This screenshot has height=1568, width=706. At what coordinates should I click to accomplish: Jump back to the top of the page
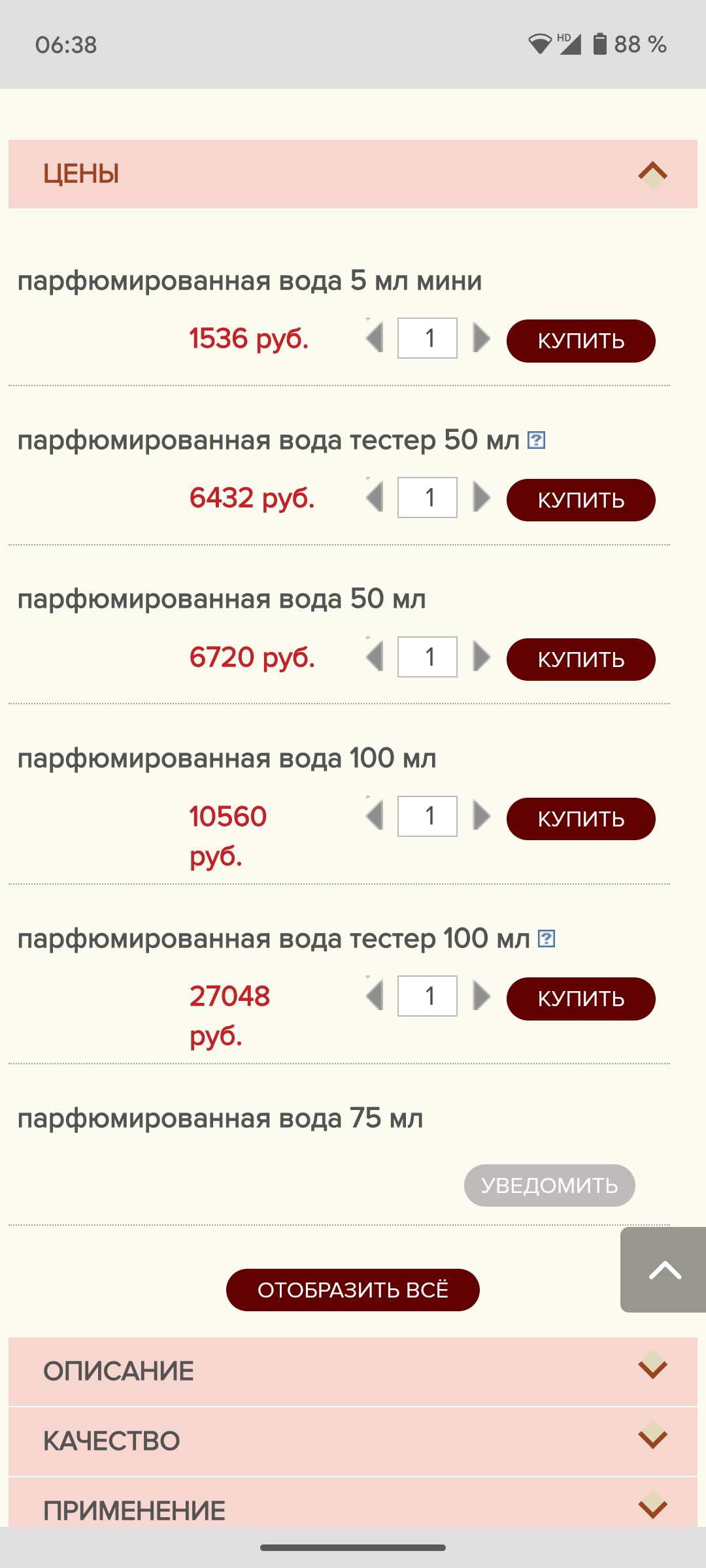click(x=664, y=1269)
